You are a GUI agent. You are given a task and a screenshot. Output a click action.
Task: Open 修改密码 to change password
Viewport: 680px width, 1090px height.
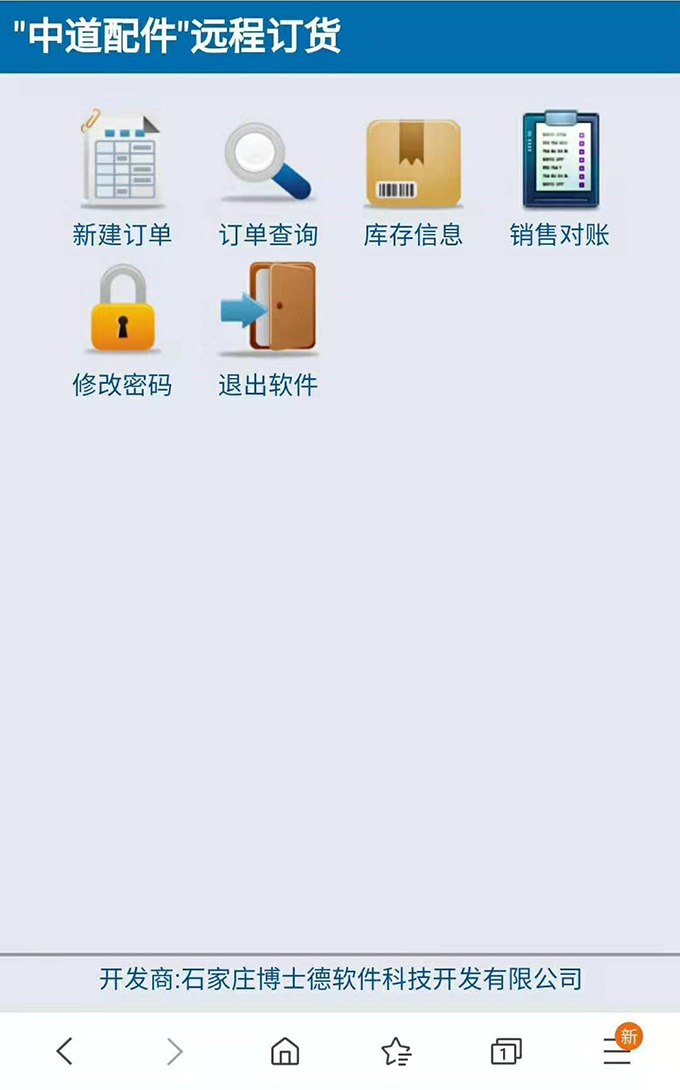click(x=122, y=330)
